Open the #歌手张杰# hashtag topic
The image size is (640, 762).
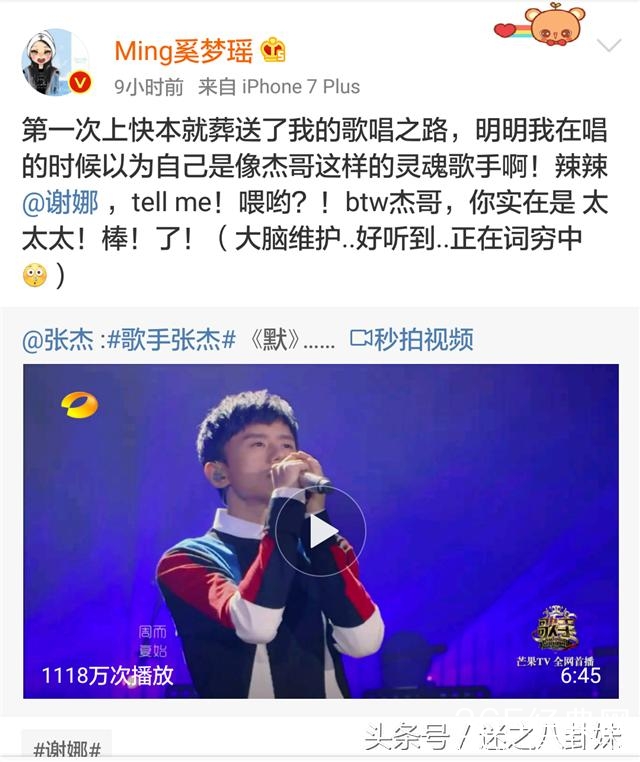point(171,340)
